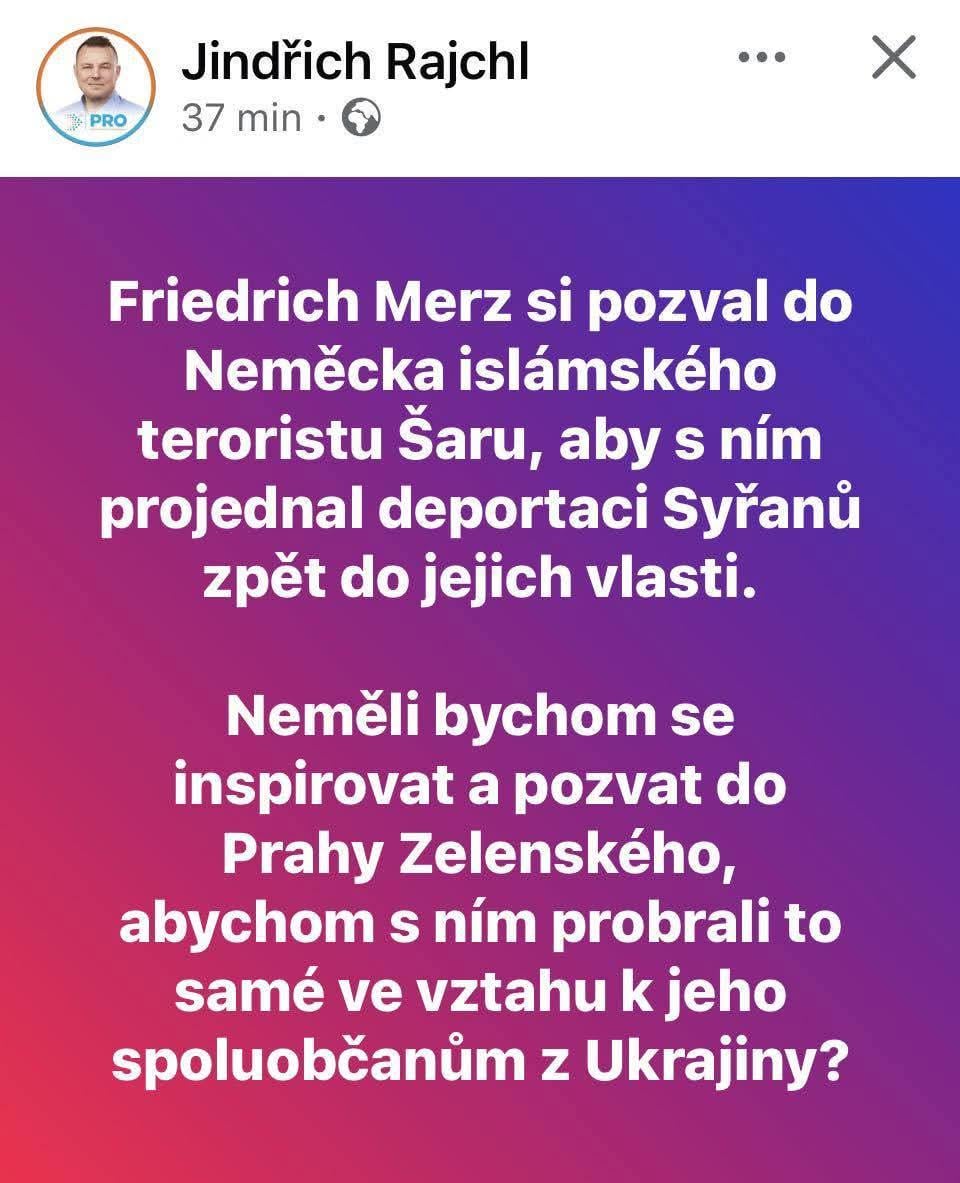Open Jindřich Rajchl's profile picture
Image resolution: width=960 pixels, height=1183 pixels.
(x=96, y=87)
